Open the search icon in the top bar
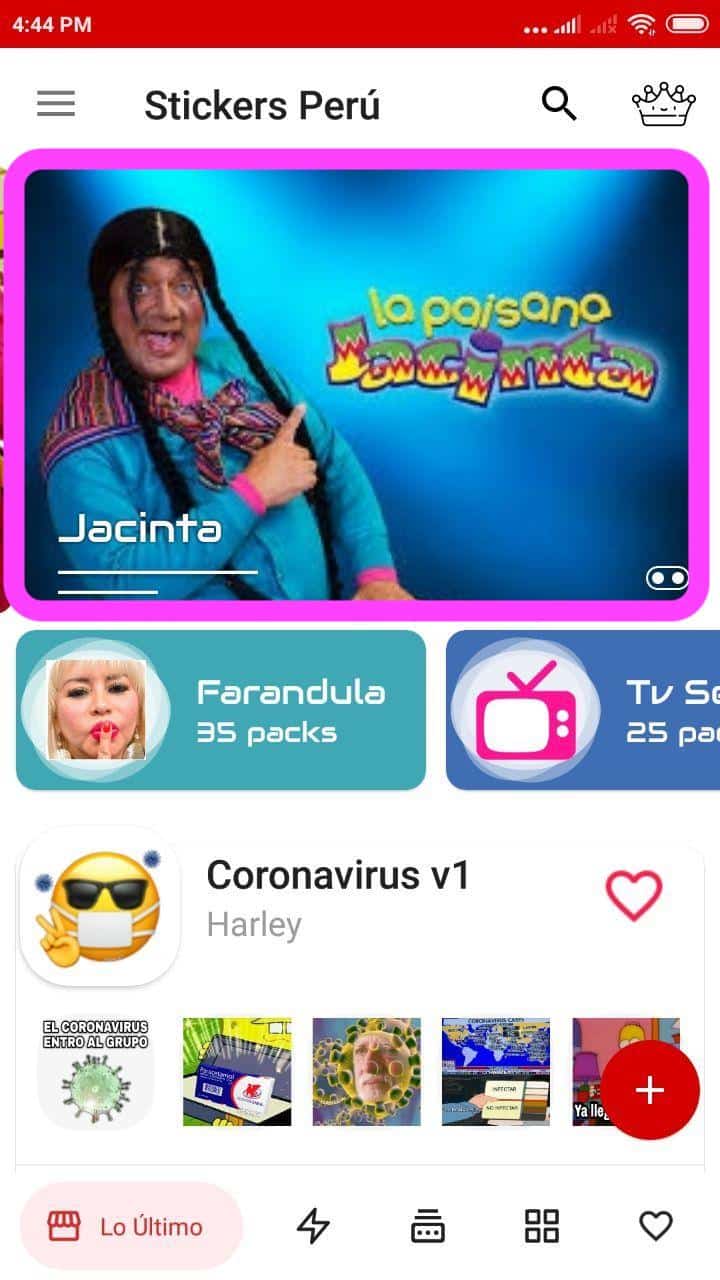The height and width of the screenshot is (1280, 720). [x=558, y=103]
